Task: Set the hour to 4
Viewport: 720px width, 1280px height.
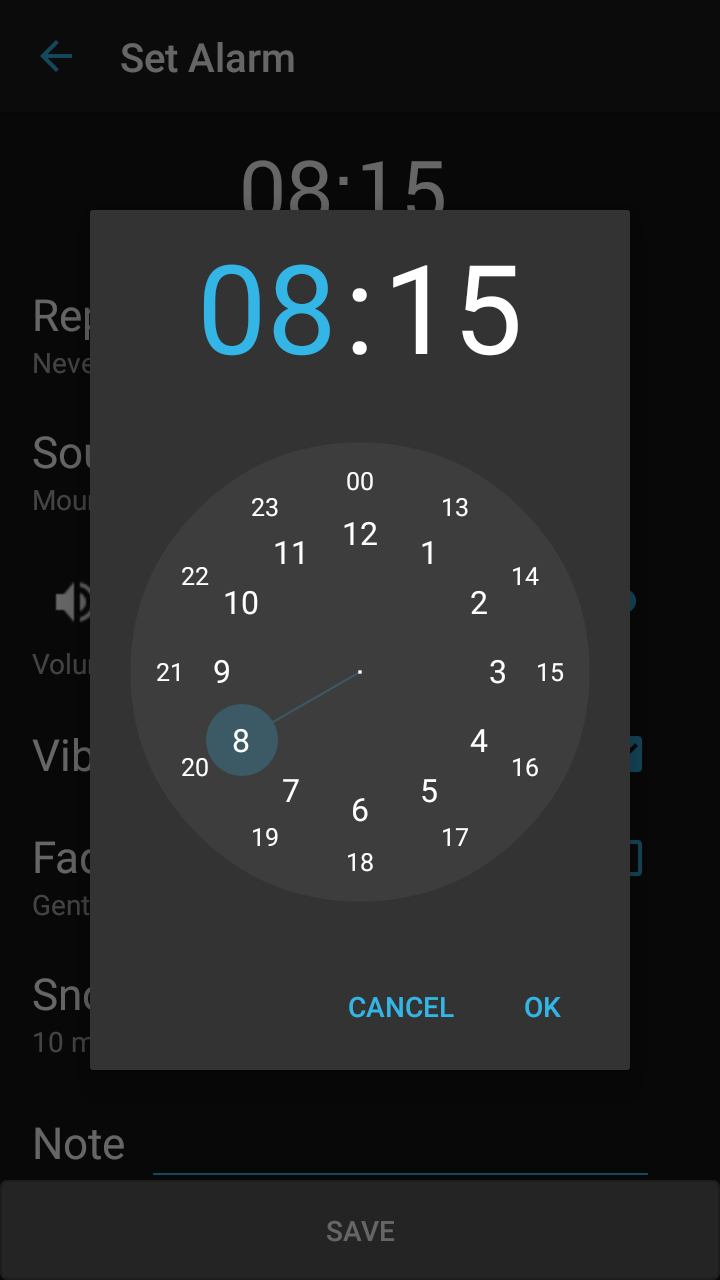Action: (x=479, y=741)
